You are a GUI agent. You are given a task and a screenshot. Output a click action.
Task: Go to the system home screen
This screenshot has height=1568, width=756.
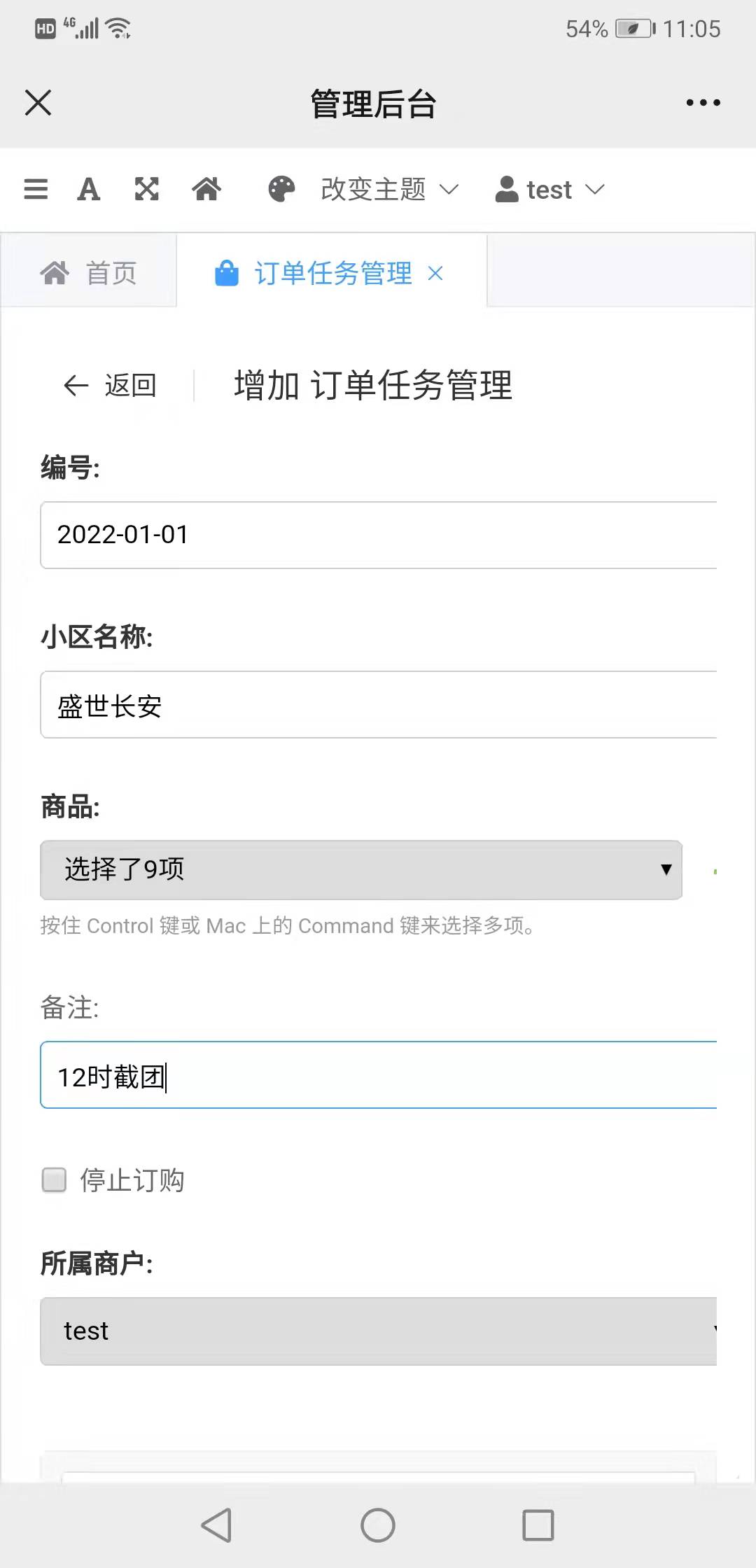point(378,1525)
